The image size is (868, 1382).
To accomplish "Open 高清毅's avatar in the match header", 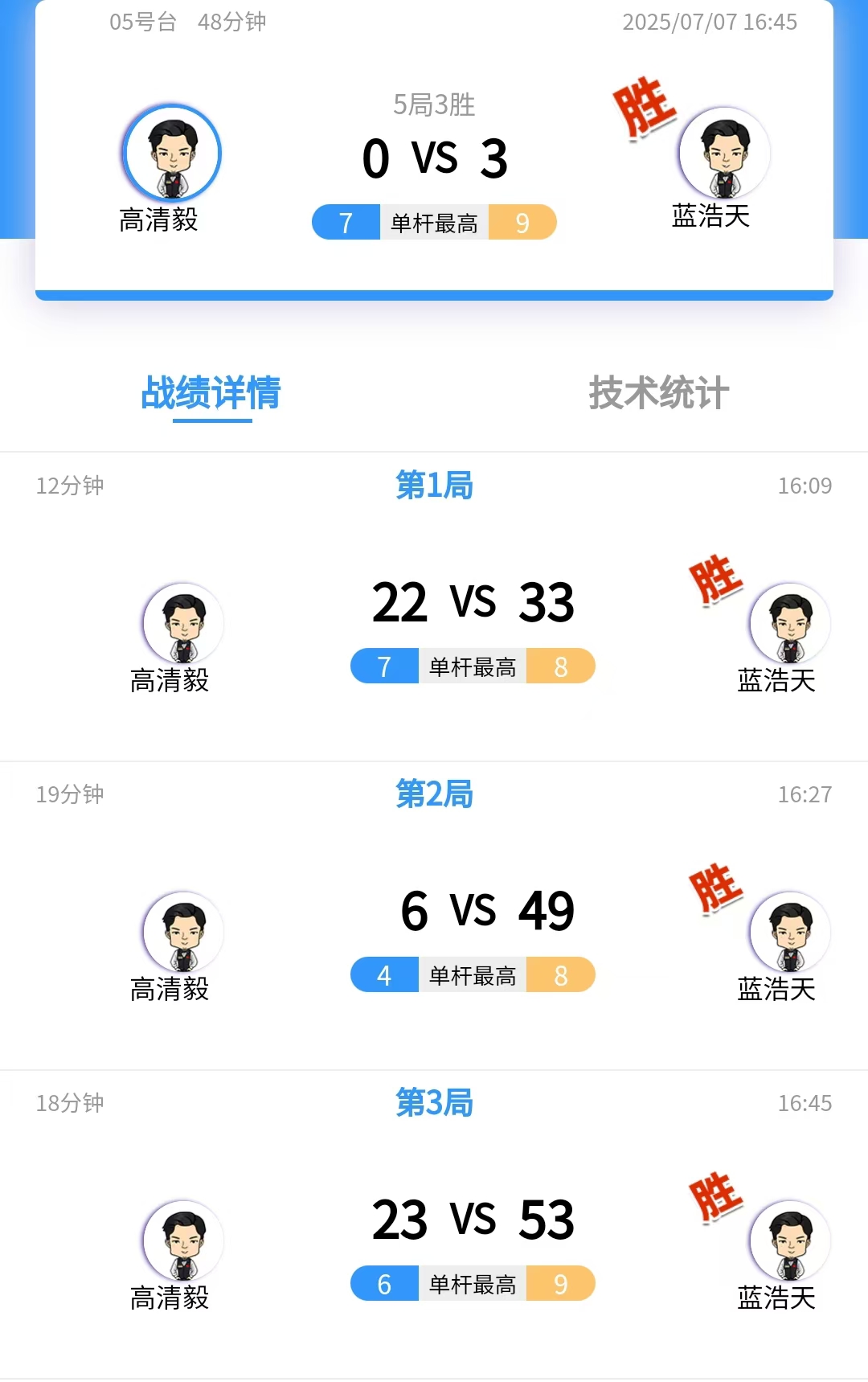I will coord(172,154).
